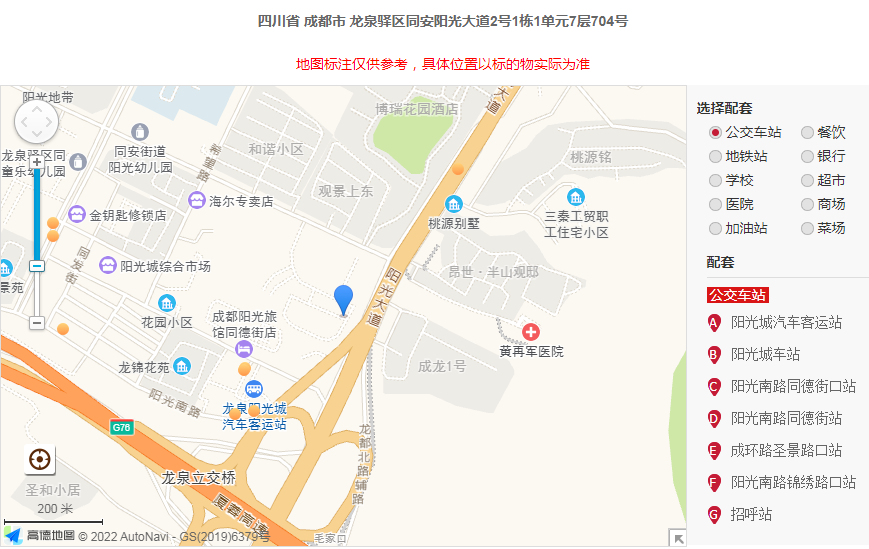Open result A 阳光城汽车客运站
Viewport: 869px width, 549px height.
[786, 322]
